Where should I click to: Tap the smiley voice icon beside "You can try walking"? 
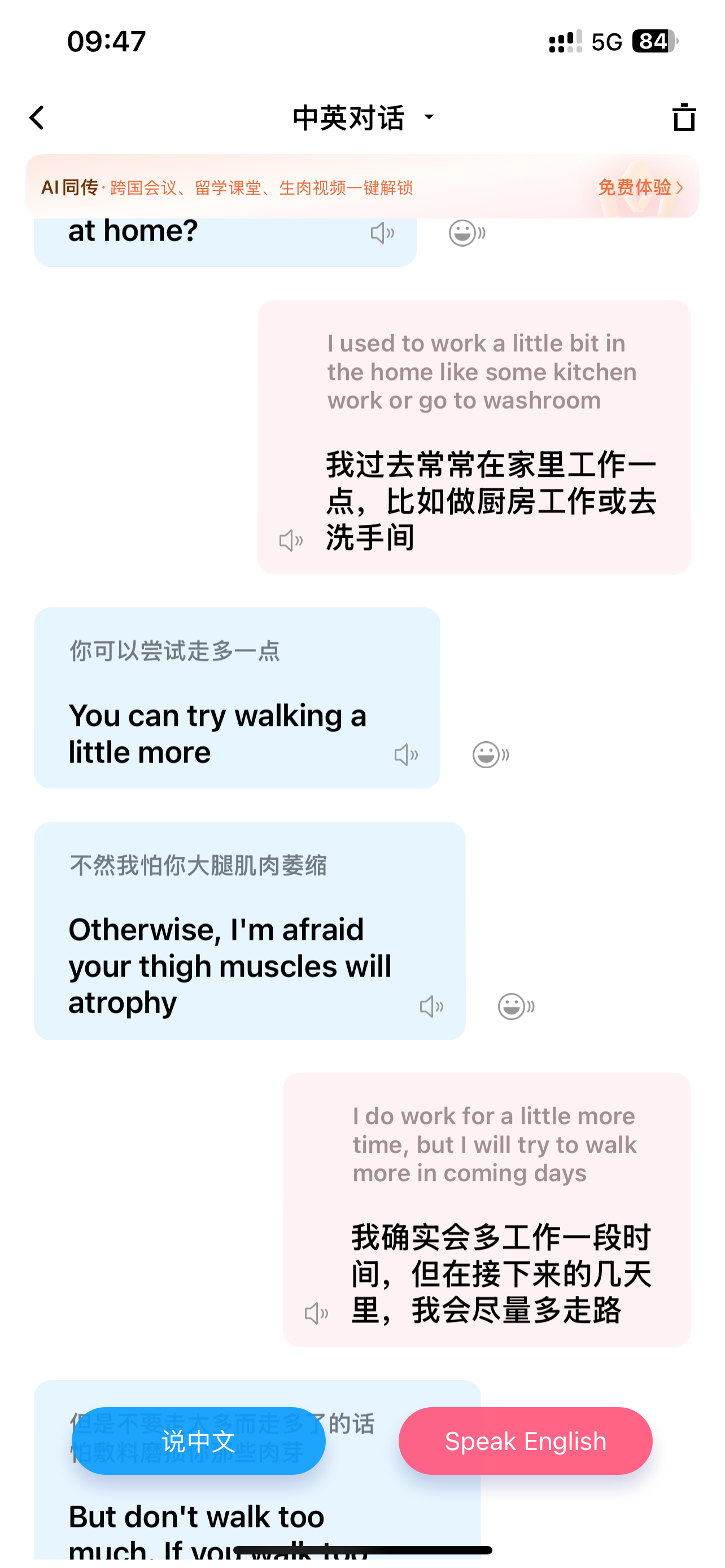coord(490,755)
